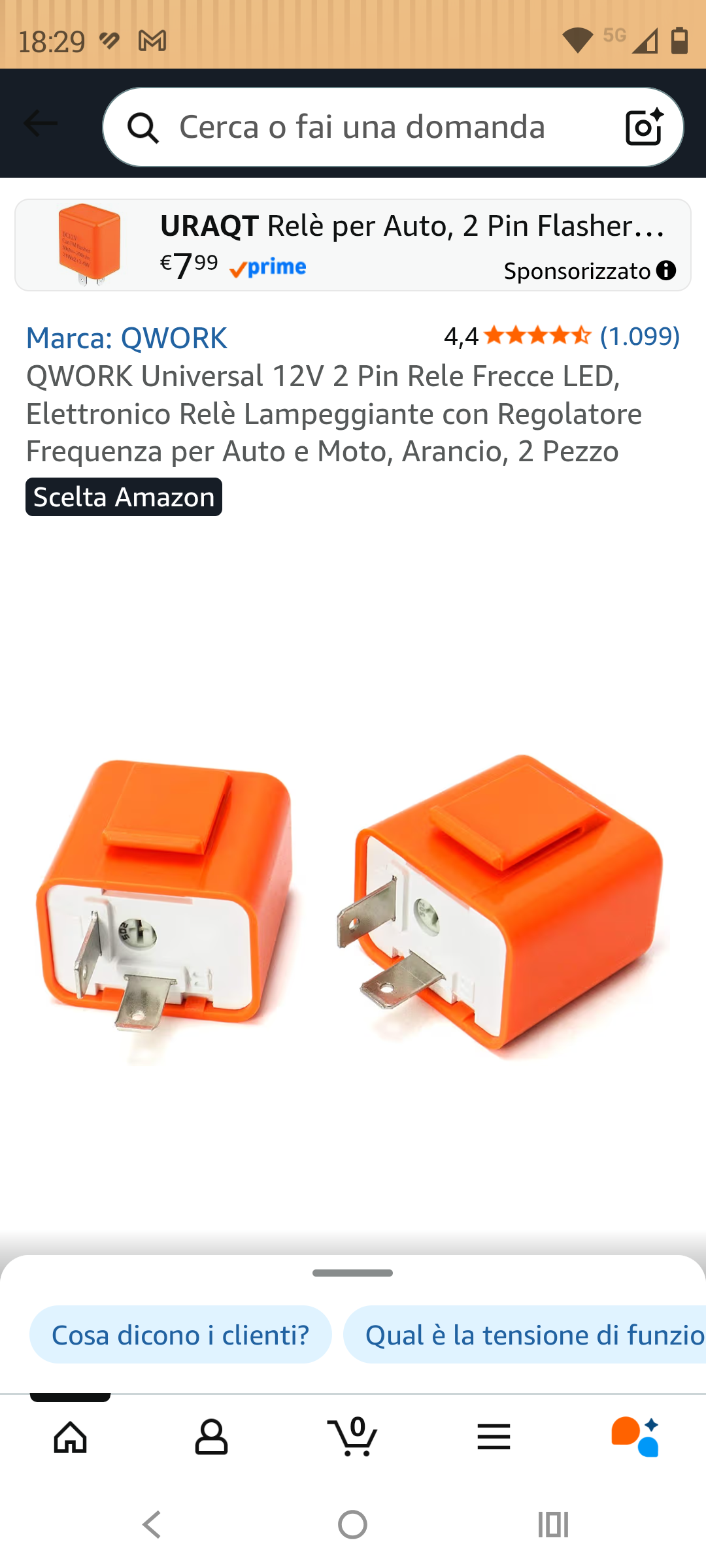Go back using the header arrow
Viewport: 706px width, 1568px height.
41,123
